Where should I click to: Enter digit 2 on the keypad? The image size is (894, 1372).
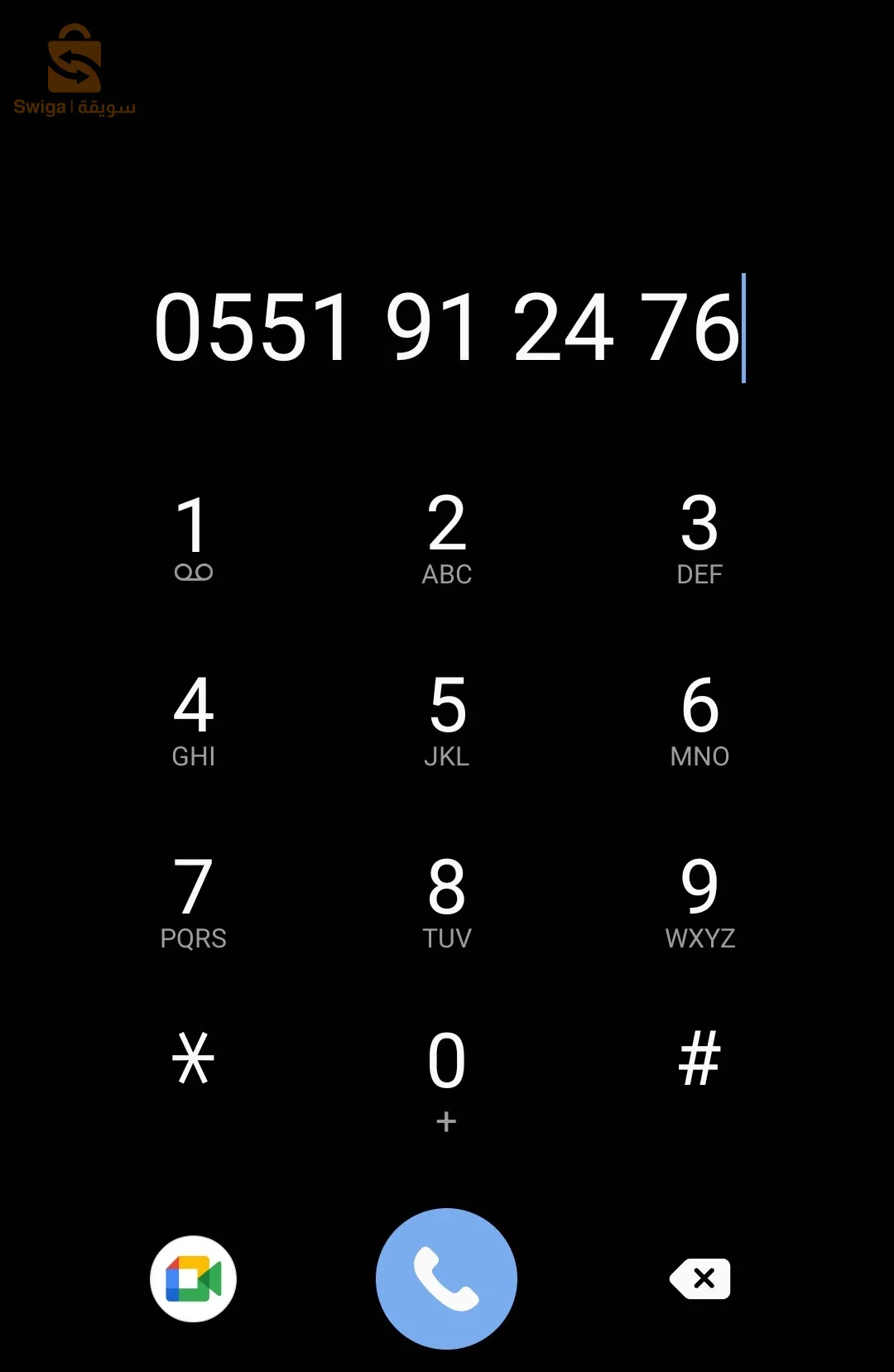pyautogui.click(x=447, y=536)
